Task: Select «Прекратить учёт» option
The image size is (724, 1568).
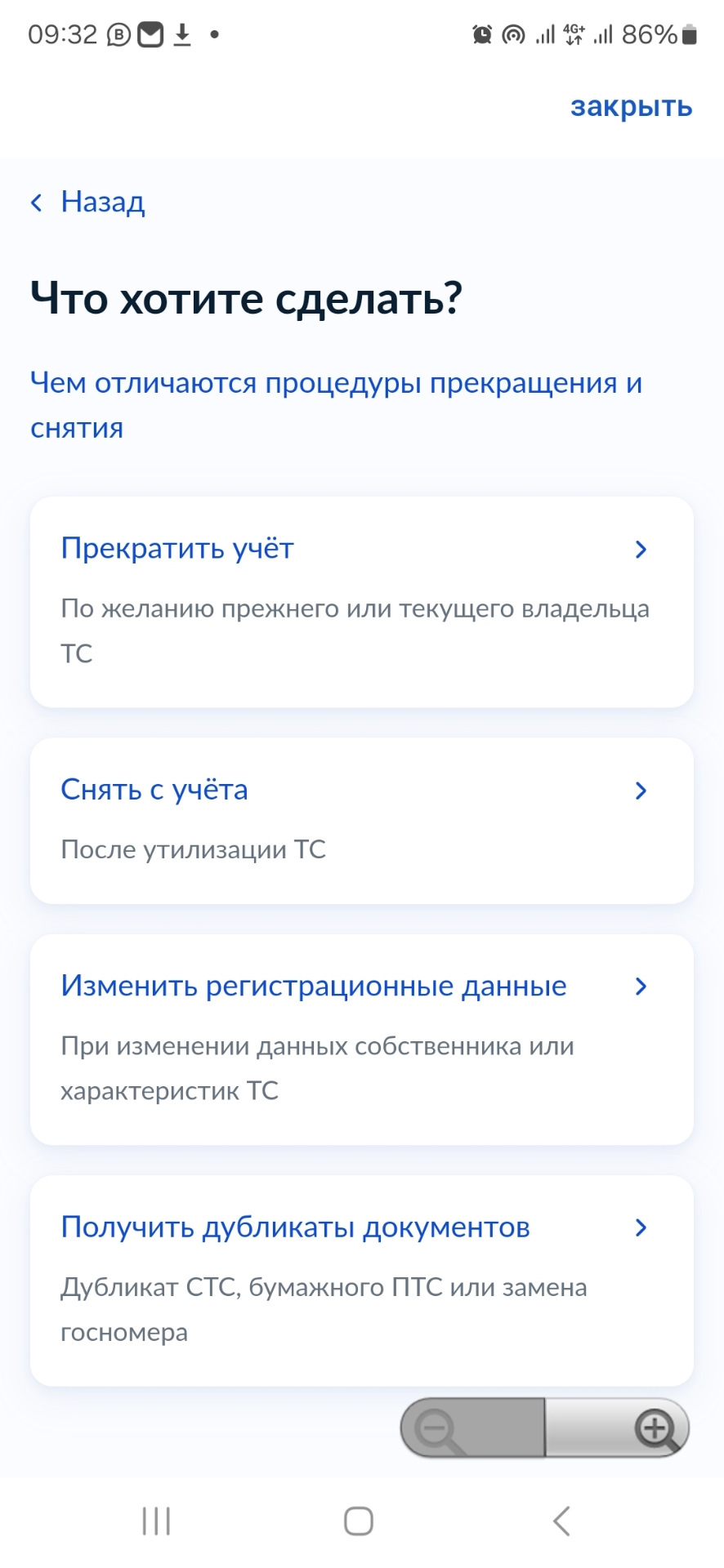Action: tap(361, 601)
